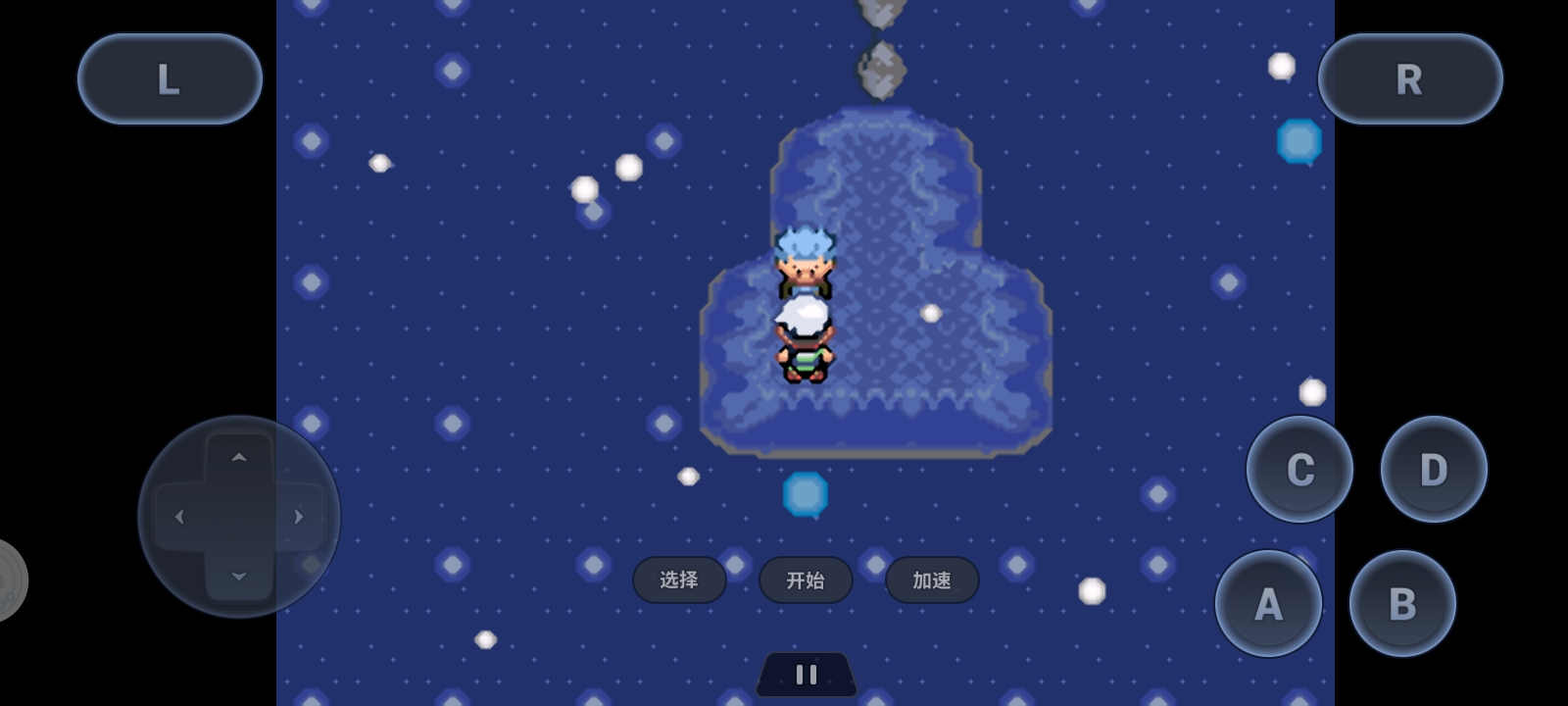
Task: Tap the C button
Action: pyautogui.click(x=1299, y=470)
